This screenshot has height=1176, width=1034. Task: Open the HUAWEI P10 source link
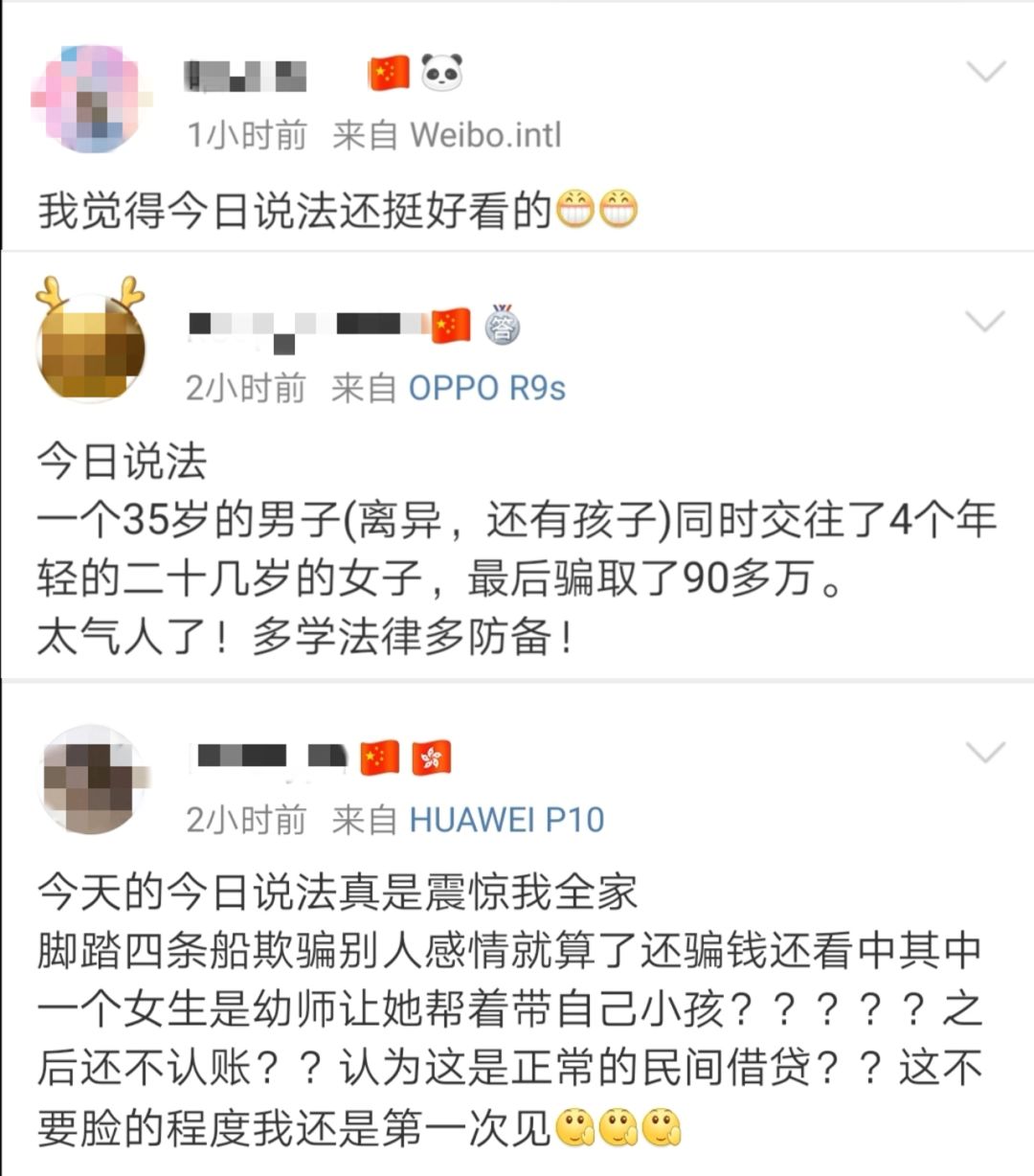506,820
